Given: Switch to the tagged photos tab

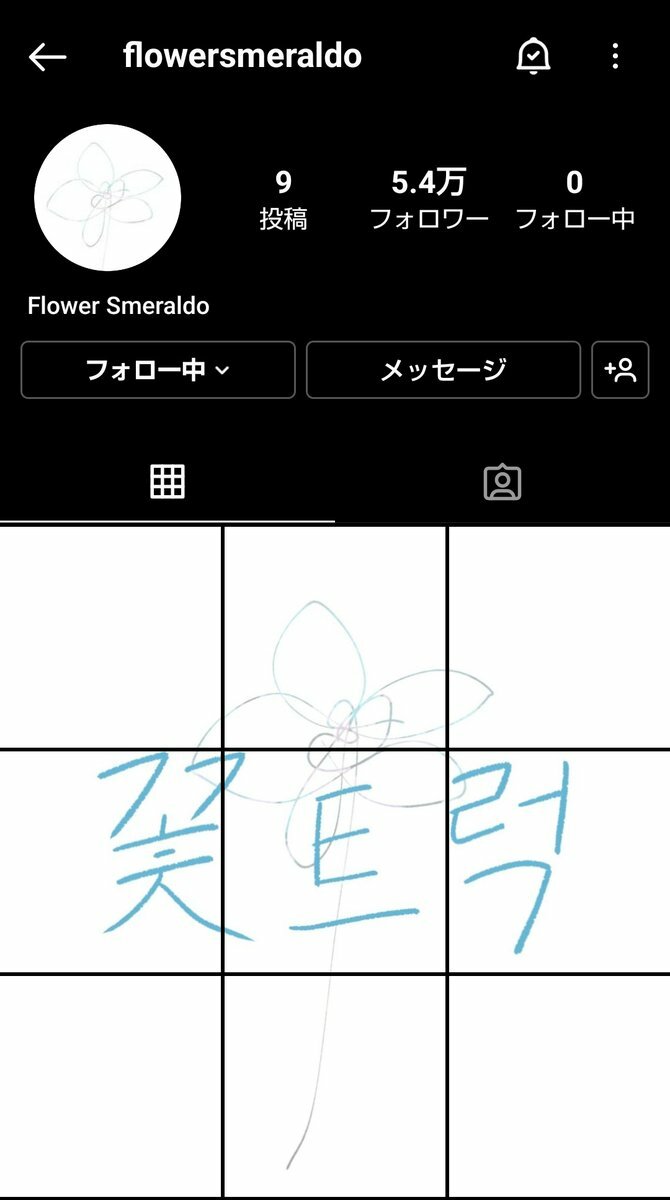Looking at the screenshot, I should (x=502, y=482).
